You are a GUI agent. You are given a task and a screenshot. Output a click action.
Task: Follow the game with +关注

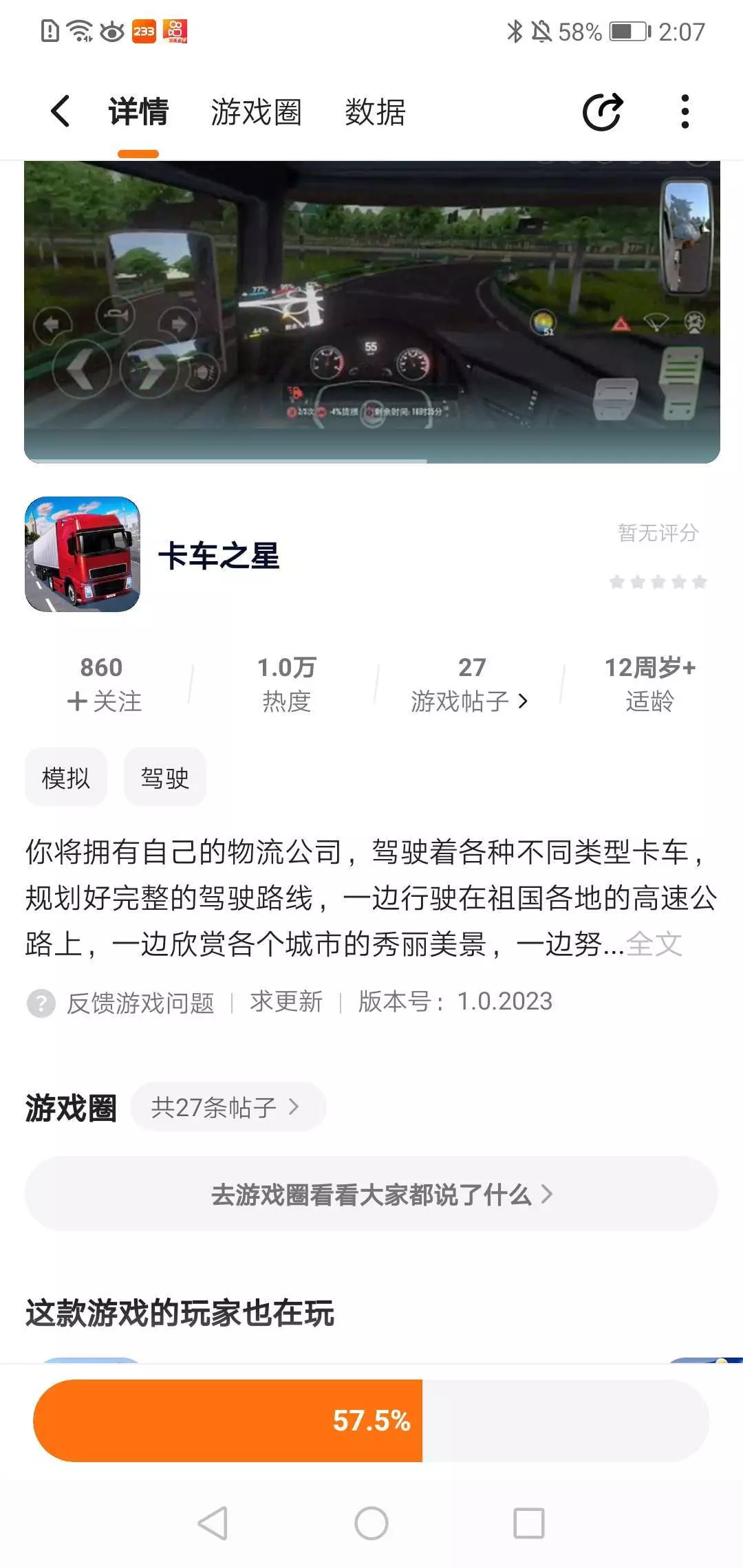pos(104,701)
